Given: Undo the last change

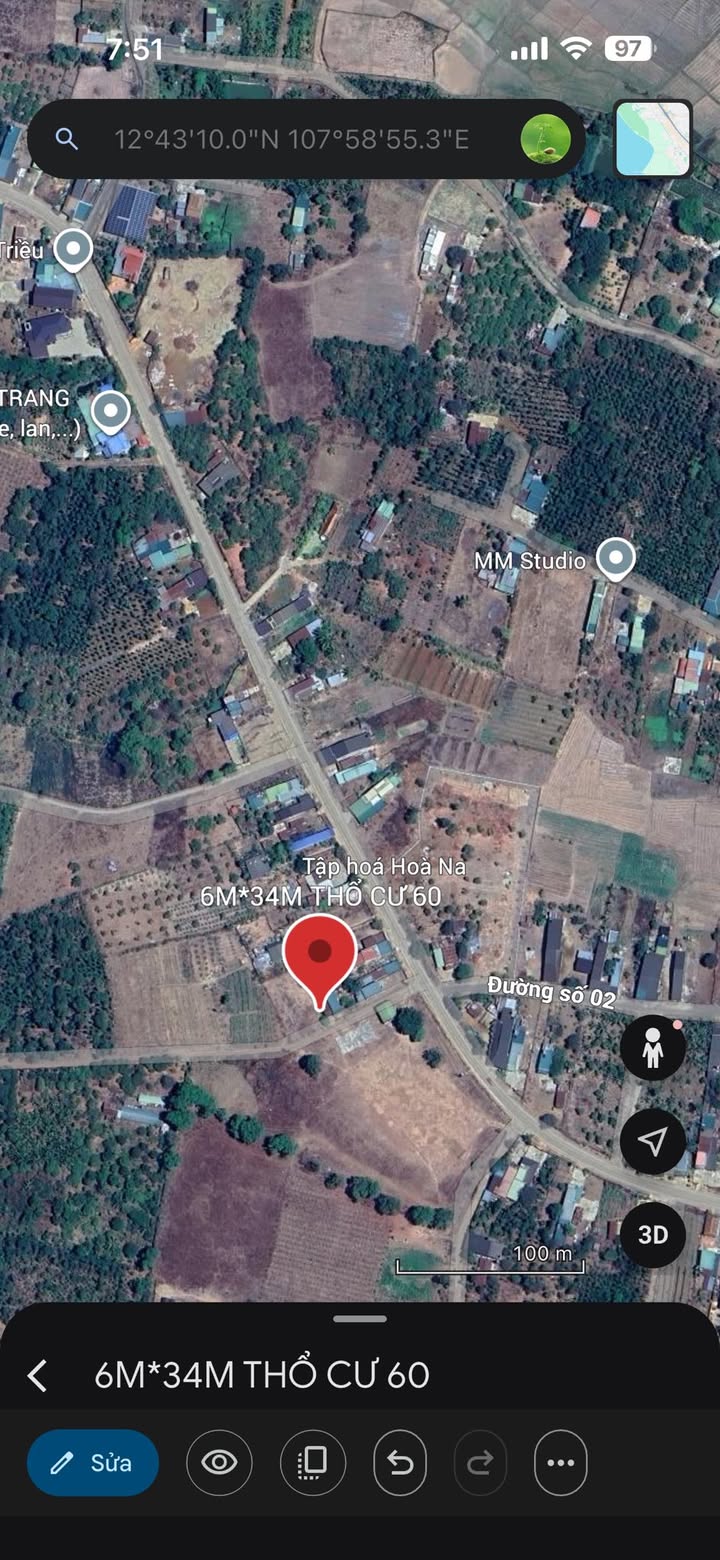Looking at the screenshot, I should tap(400, 1463).
